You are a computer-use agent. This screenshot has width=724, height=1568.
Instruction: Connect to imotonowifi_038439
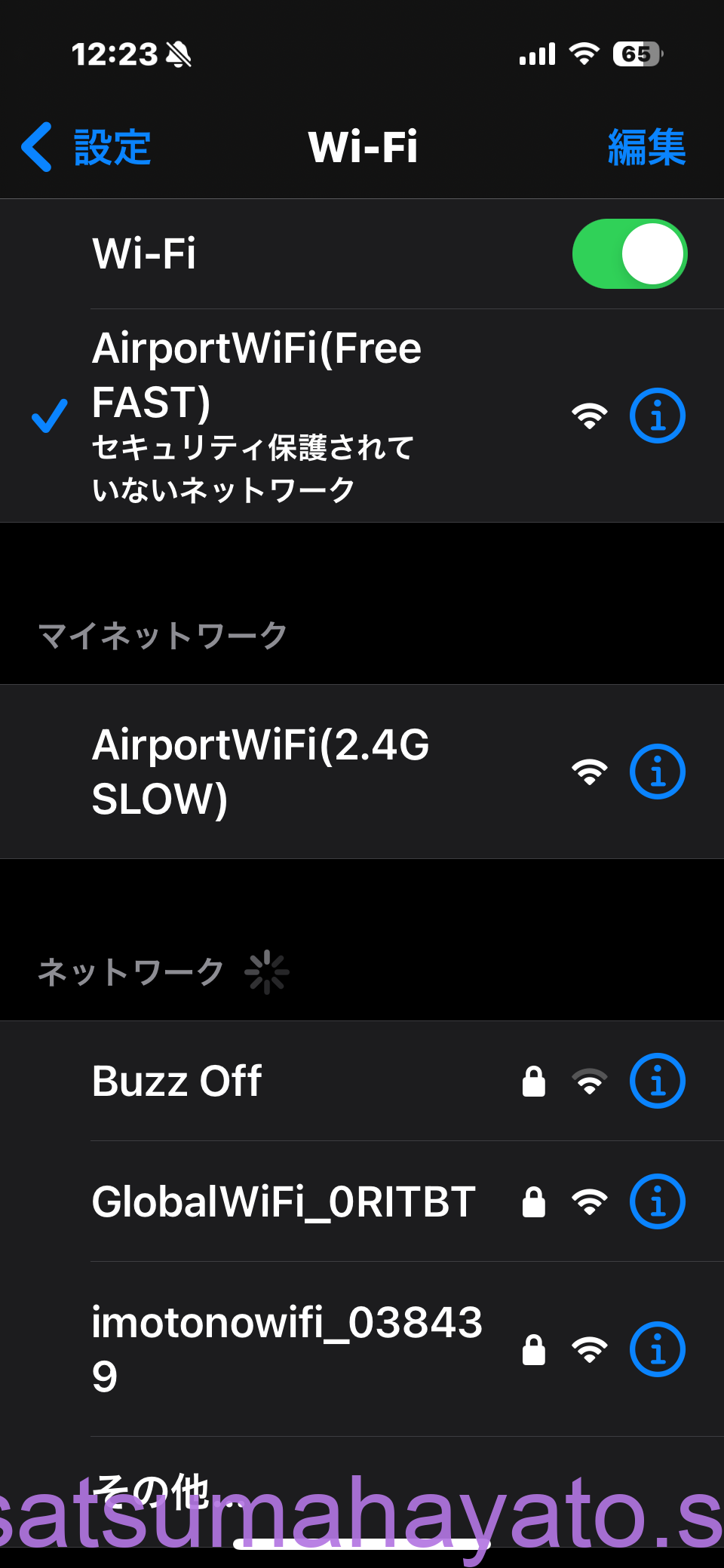point(287,1349)
